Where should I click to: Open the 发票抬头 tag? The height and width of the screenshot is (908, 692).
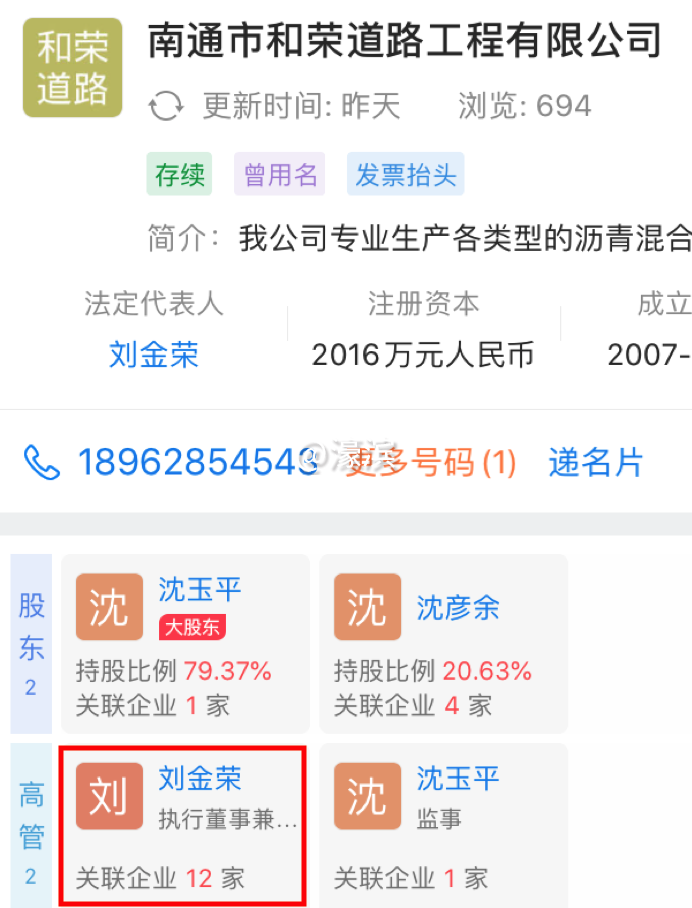(x=405, y=176)
